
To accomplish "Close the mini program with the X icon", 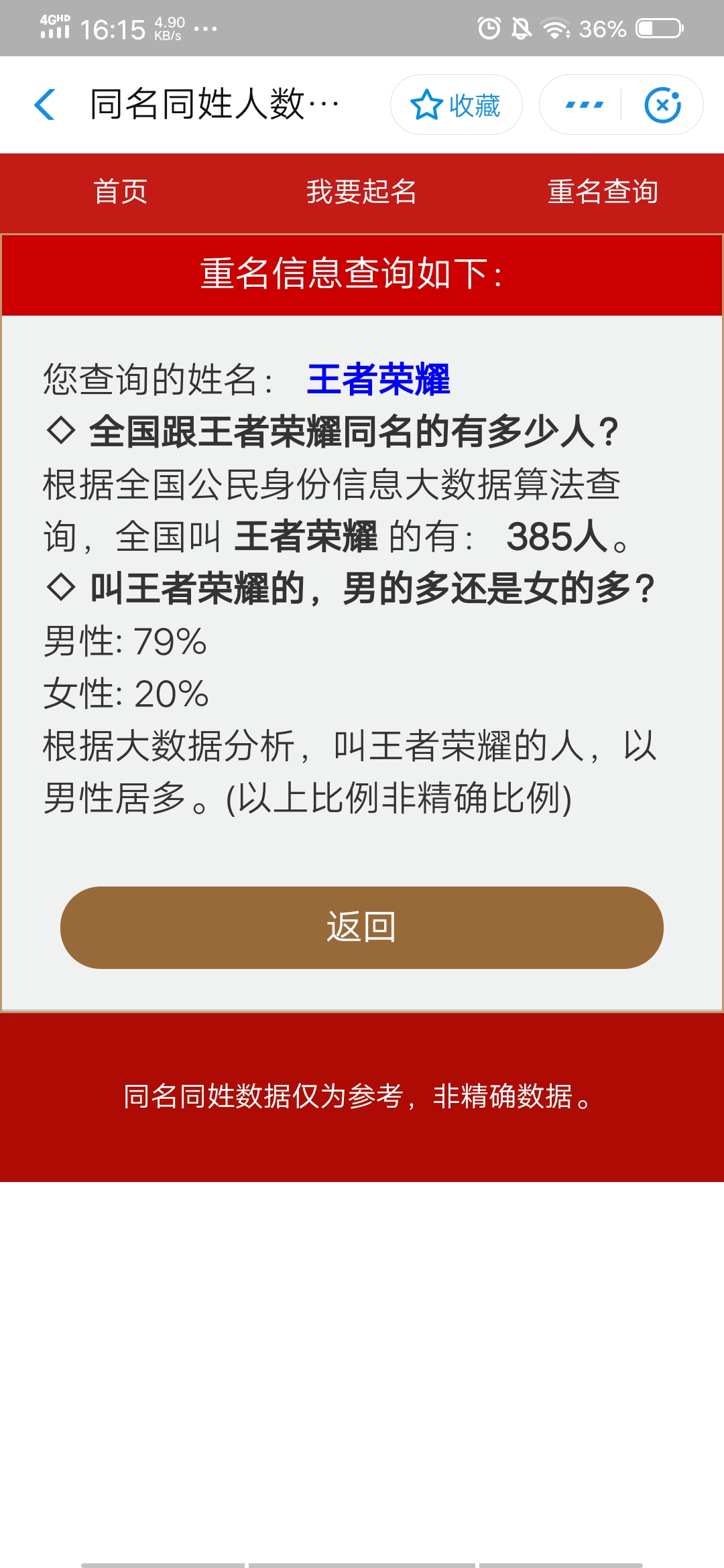I will (662, 105).
